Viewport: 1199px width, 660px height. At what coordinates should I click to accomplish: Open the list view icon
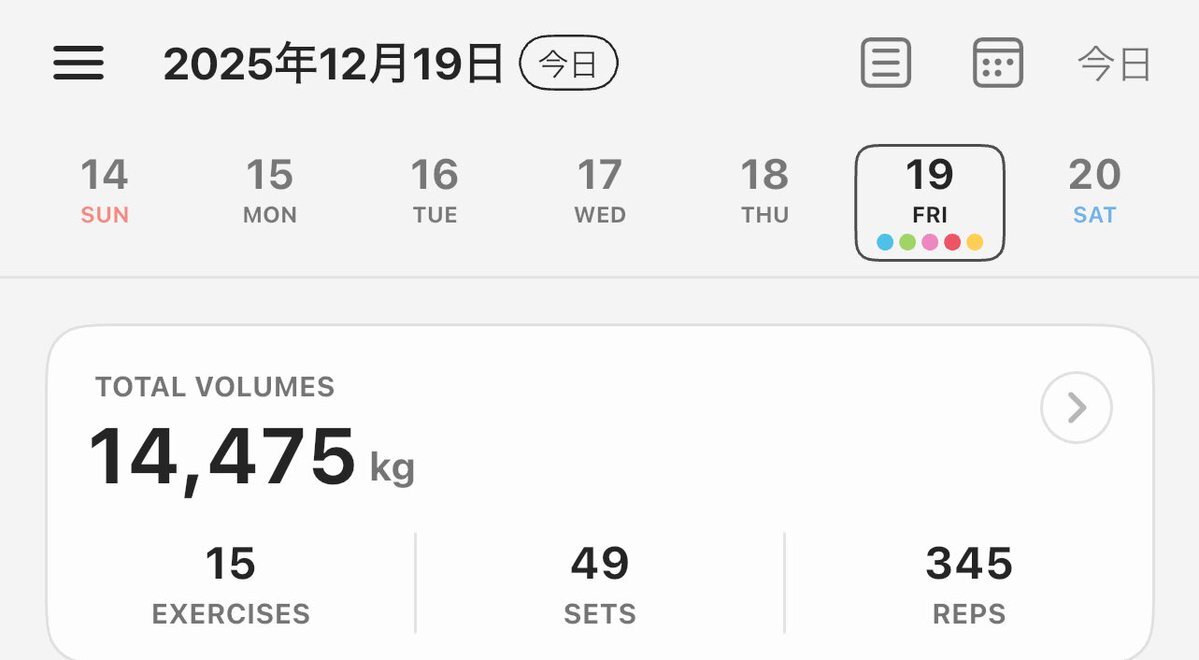[x=885, y=63]
